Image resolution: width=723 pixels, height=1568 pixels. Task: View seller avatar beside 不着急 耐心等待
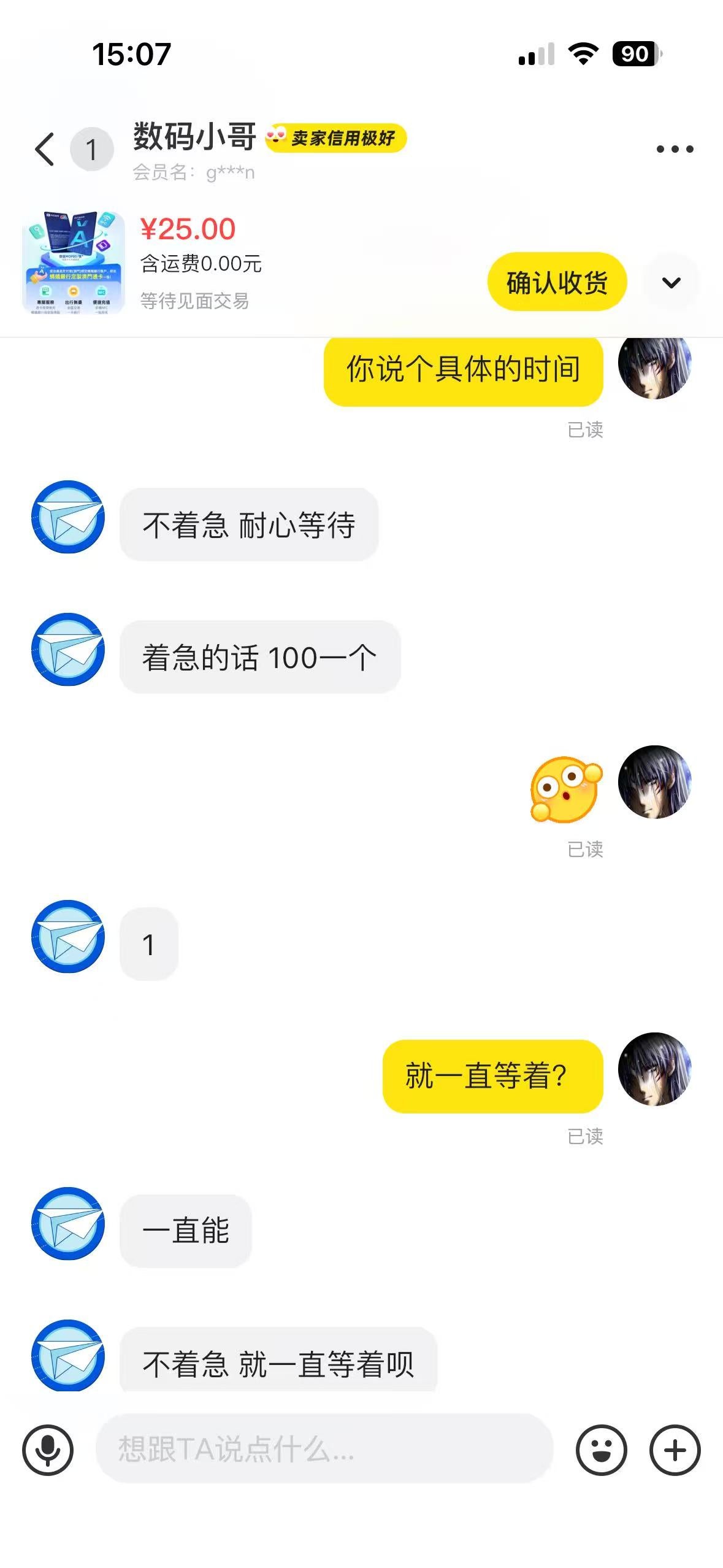[68, 517]
